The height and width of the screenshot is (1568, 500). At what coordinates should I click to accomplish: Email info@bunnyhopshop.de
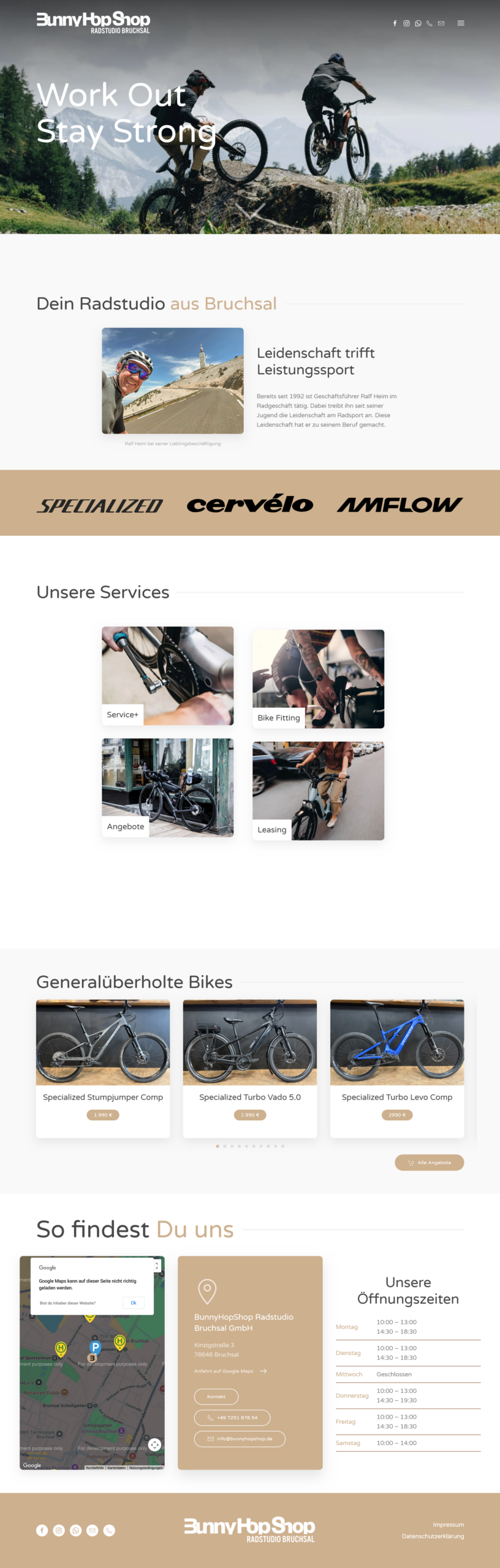[x=240, y=1438]
